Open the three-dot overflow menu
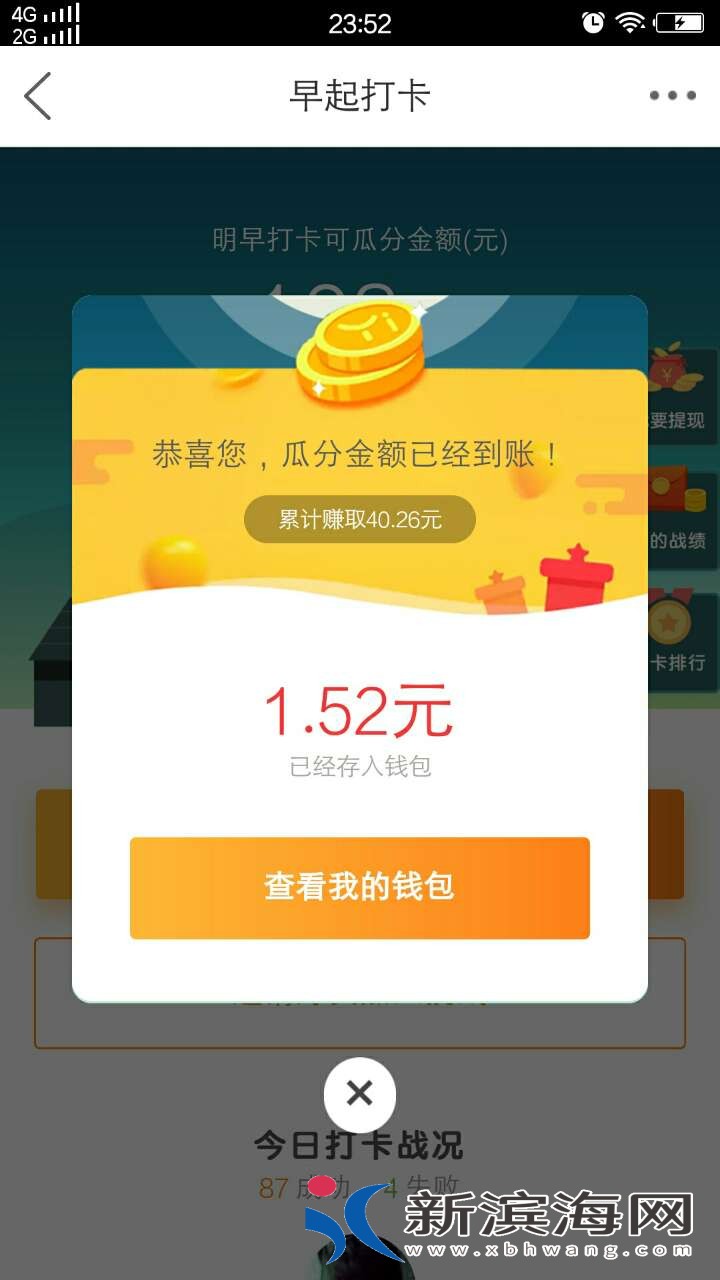The height and width of the screenshot is (1280, 720). pyautogui.click(x=672, y=96)
